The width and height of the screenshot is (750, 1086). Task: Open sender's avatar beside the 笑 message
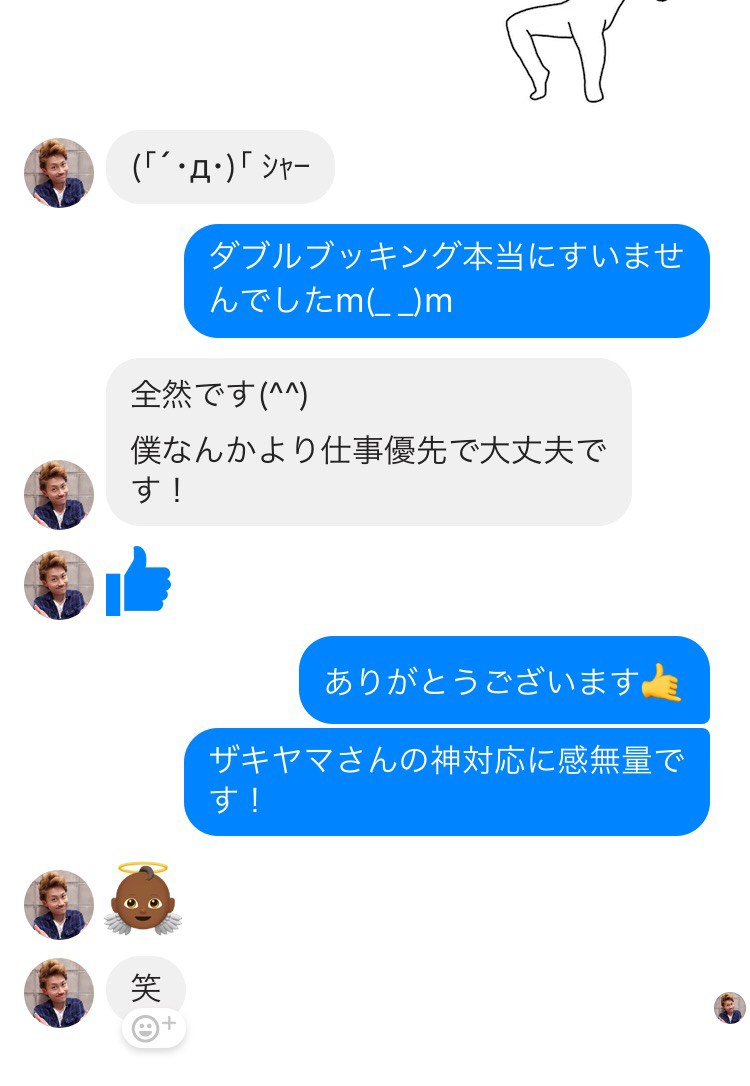coord(59,993)
